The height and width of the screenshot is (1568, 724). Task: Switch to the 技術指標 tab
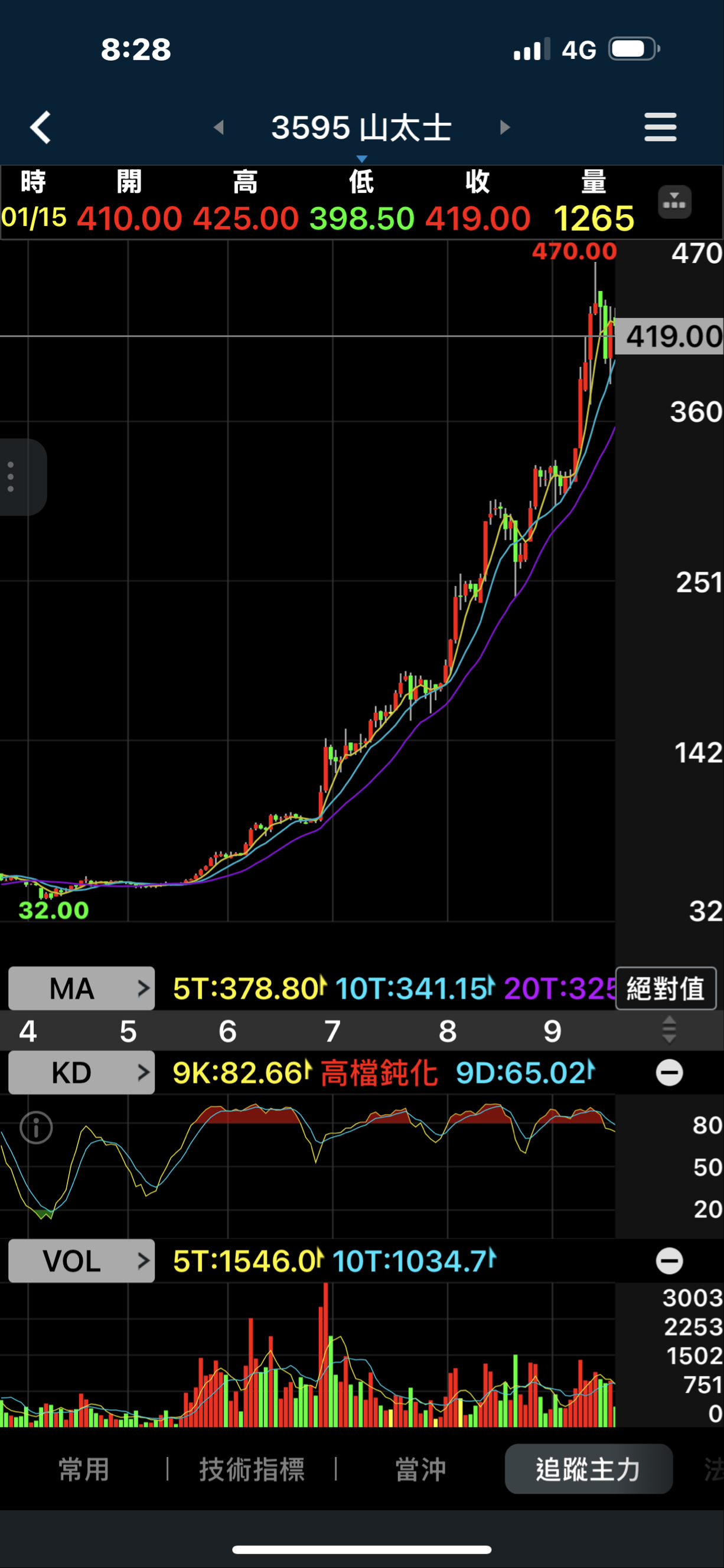coord(252,1469)
